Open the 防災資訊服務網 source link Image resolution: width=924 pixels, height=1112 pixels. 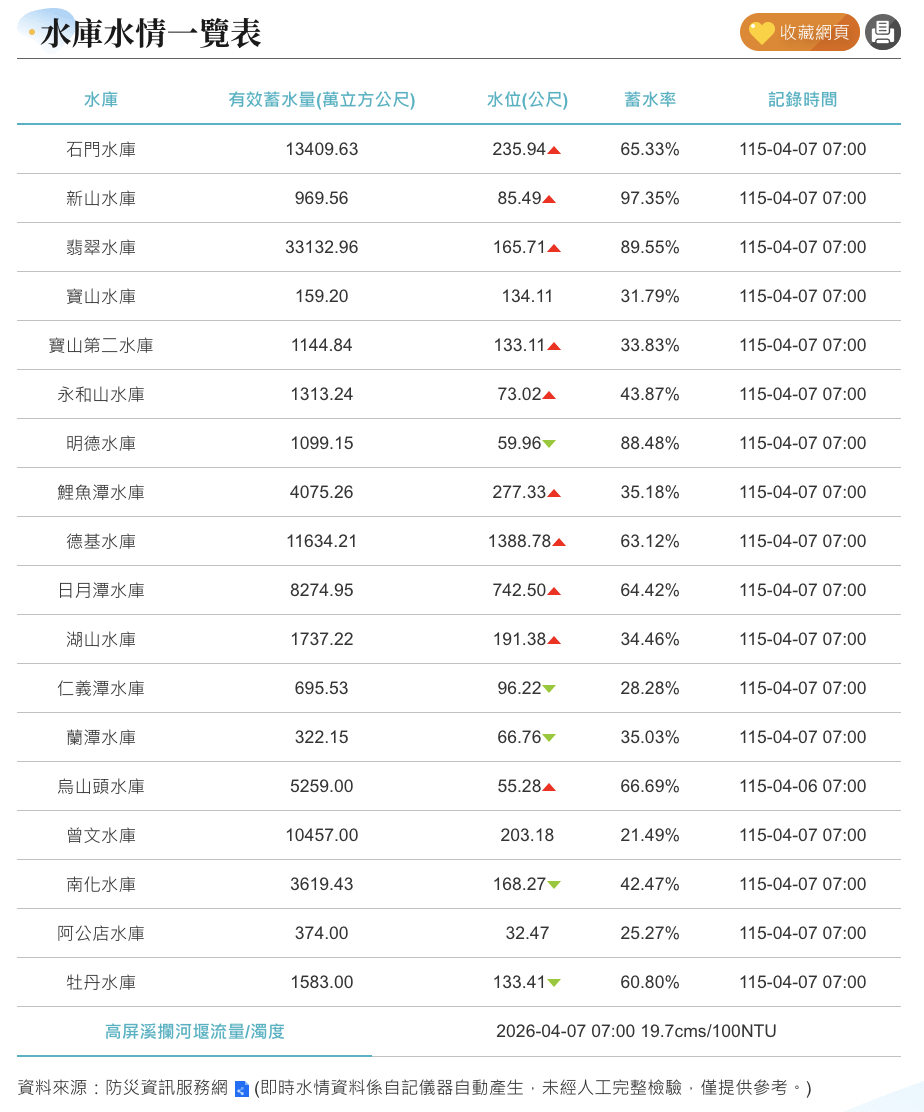pyautogui.click(x=167, y=1088)
